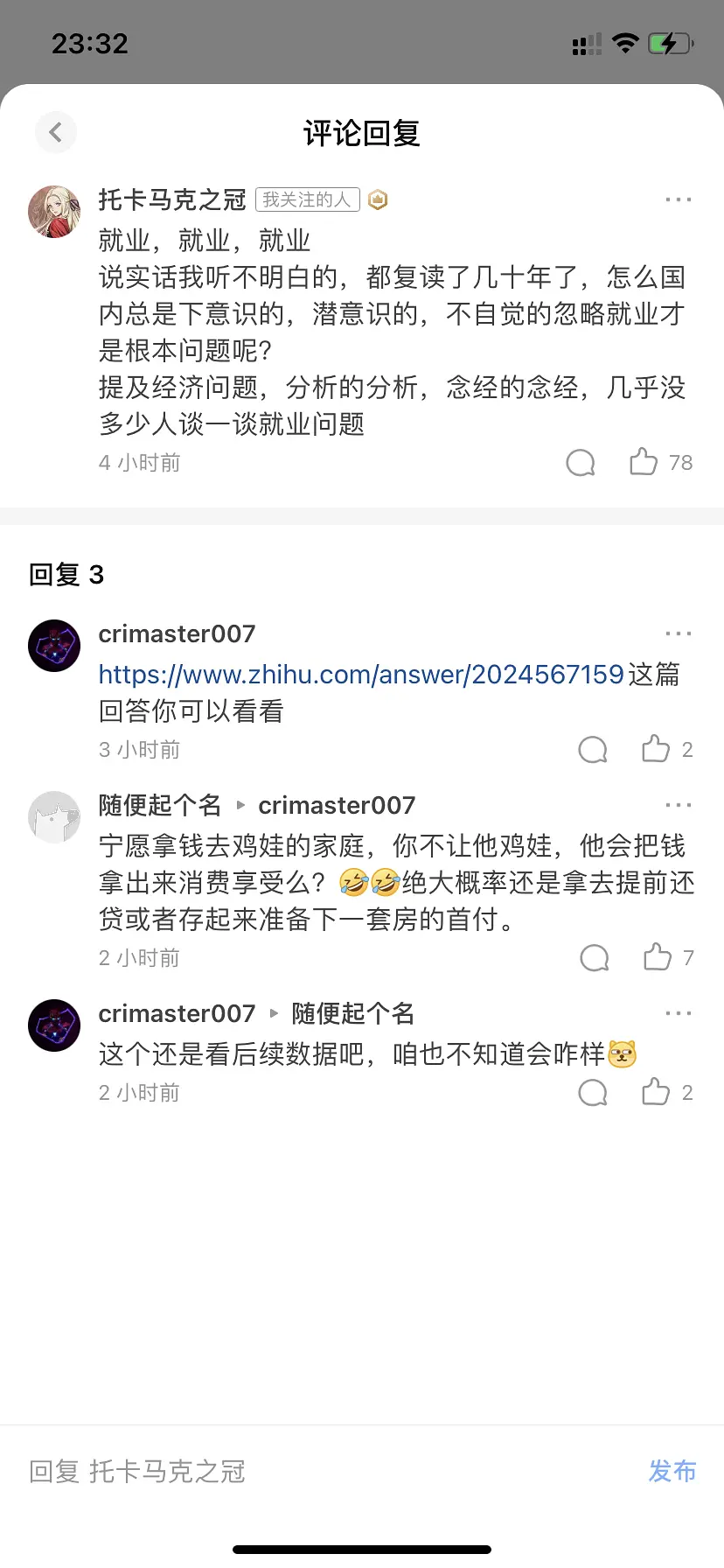Open more options on the 后续数据 reply
724x1568 pixels.
tap(678, 1013)
